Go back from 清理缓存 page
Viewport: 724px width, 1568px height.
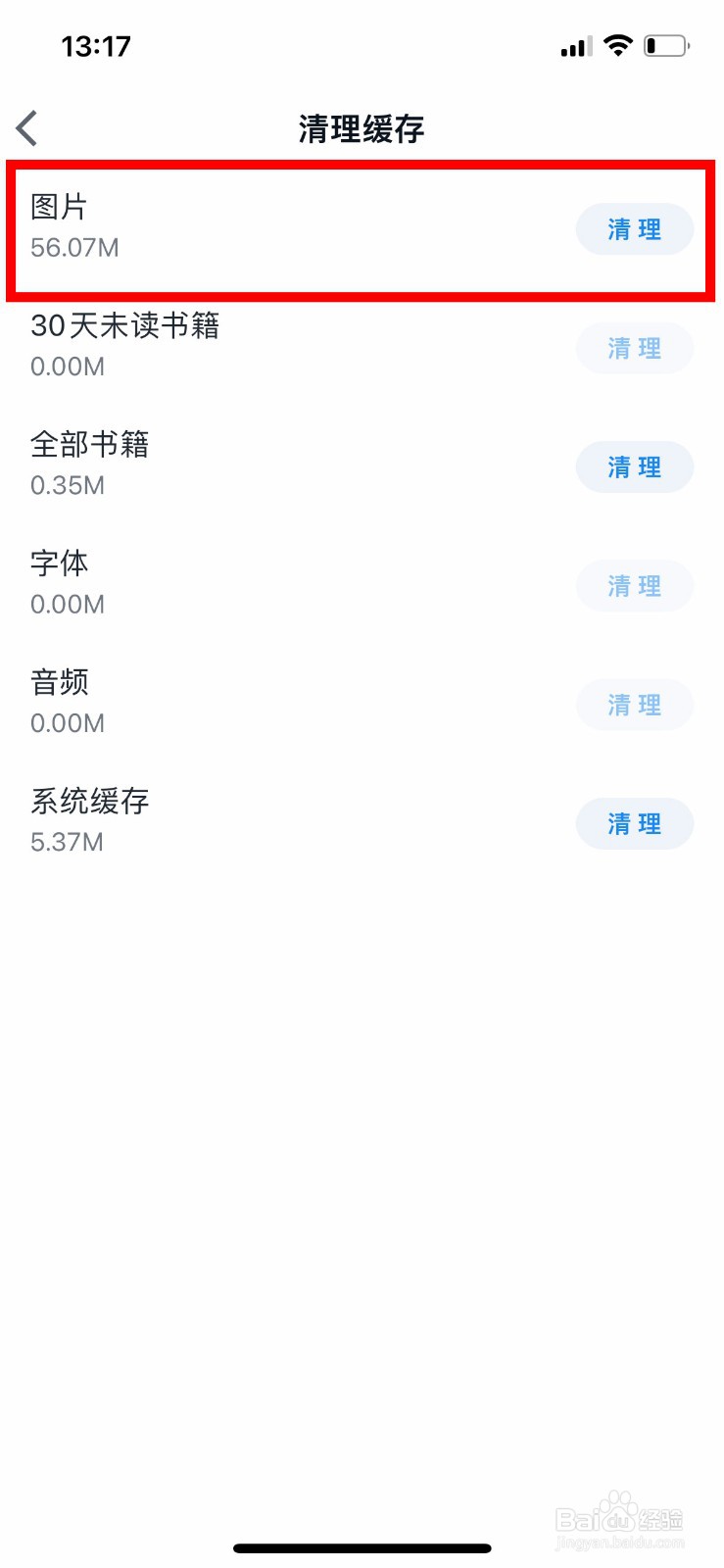pyautogui.click(x=27, y=128)
